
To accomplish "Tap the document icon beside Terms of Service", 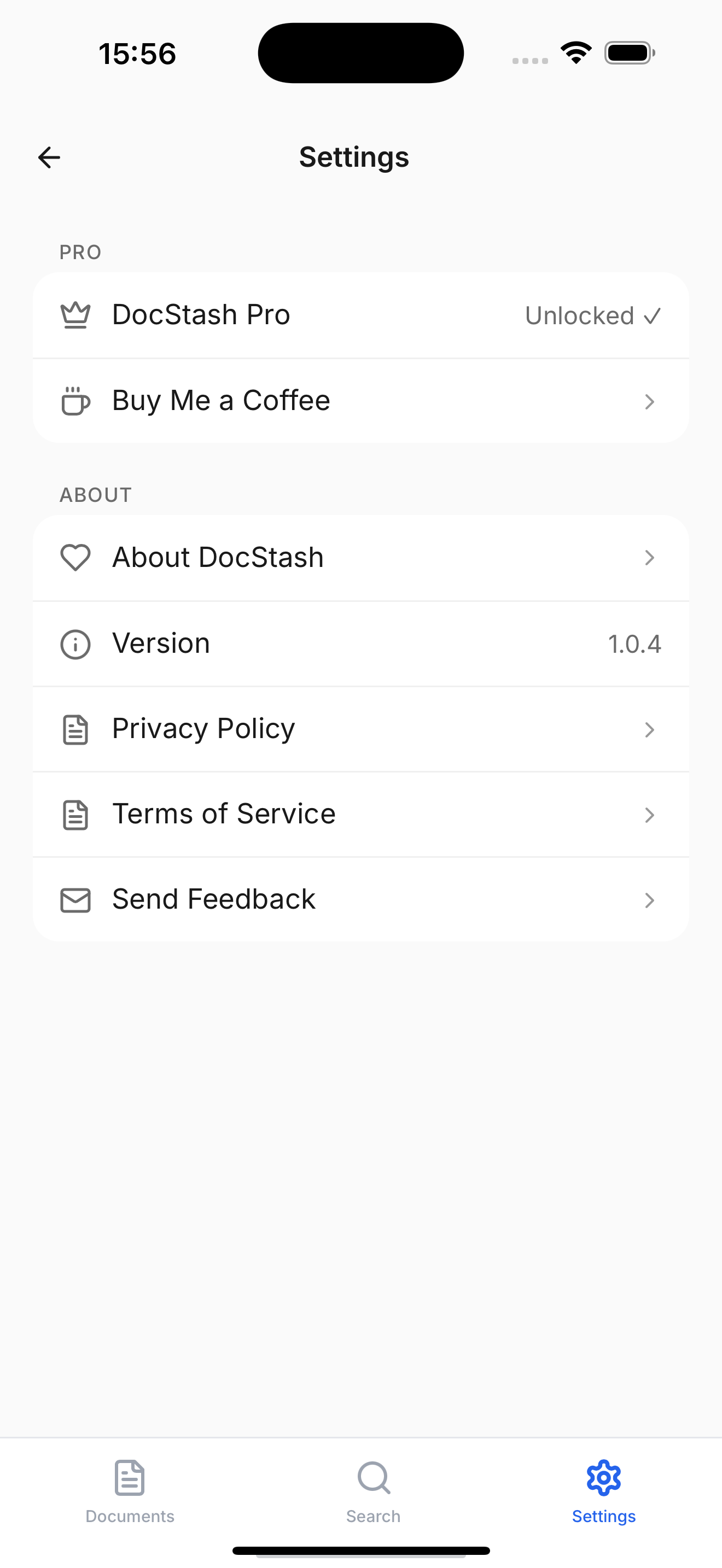I will [x=75, y=814].
